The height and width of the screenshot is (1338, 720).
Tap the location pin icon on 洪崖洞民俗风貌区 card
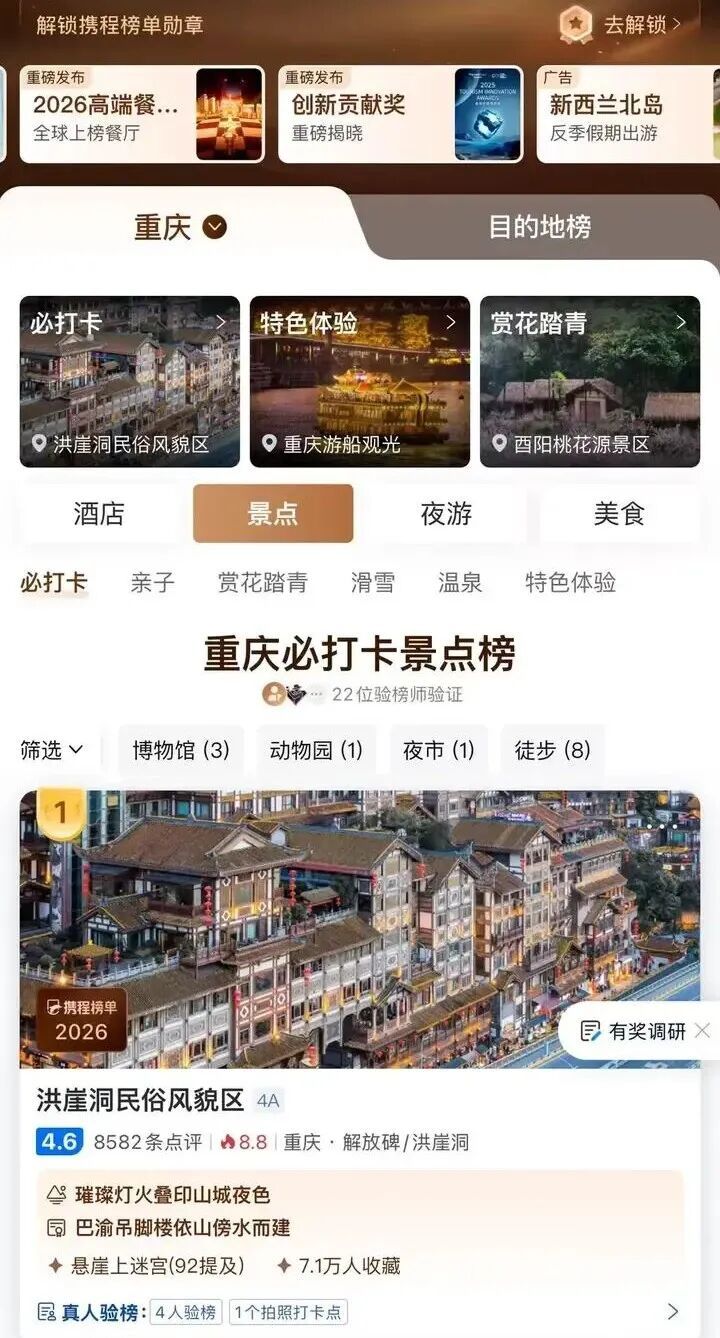pos(38,445)
